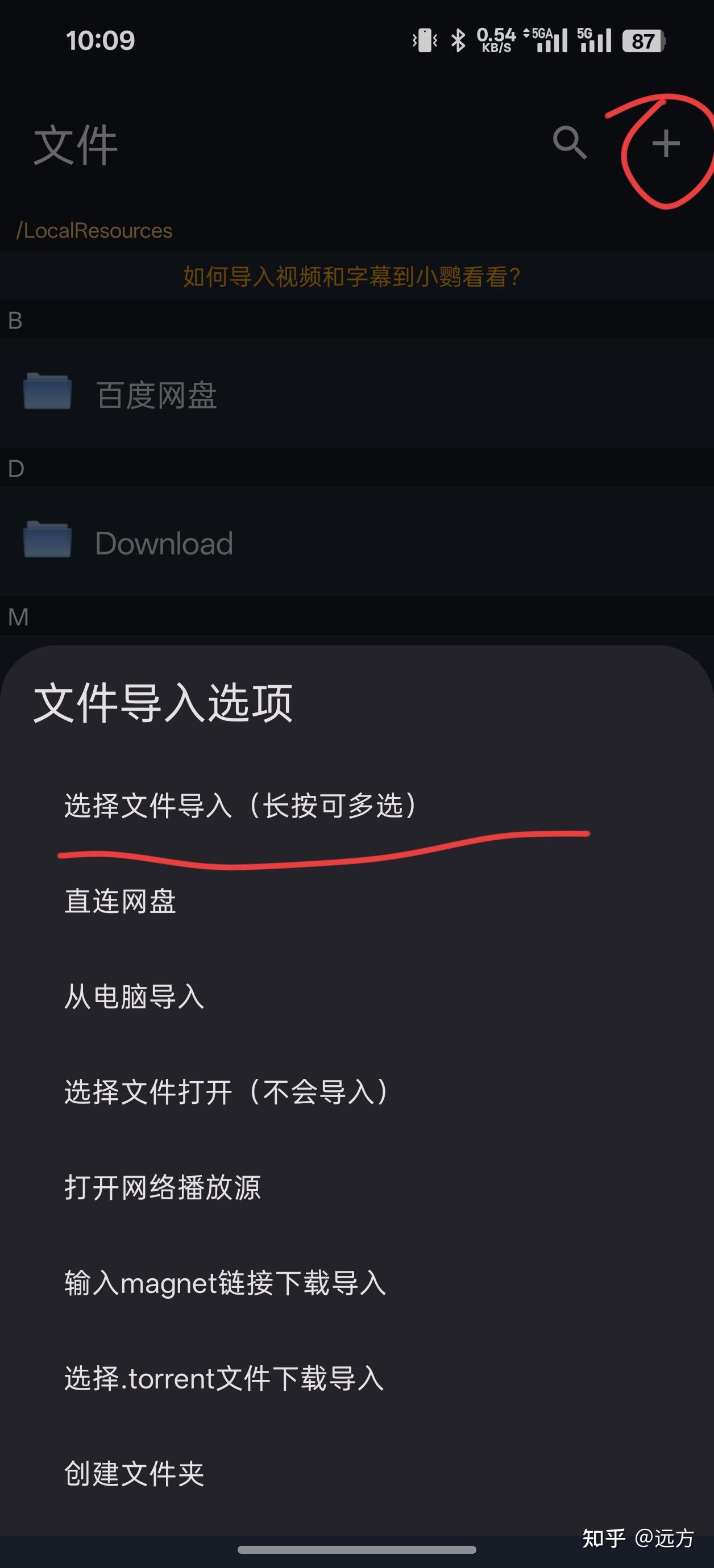The height and width of the screenshot is (1568, 714).
Task: Tap 创建文件夹 to create a folder
Action: 134,1474
